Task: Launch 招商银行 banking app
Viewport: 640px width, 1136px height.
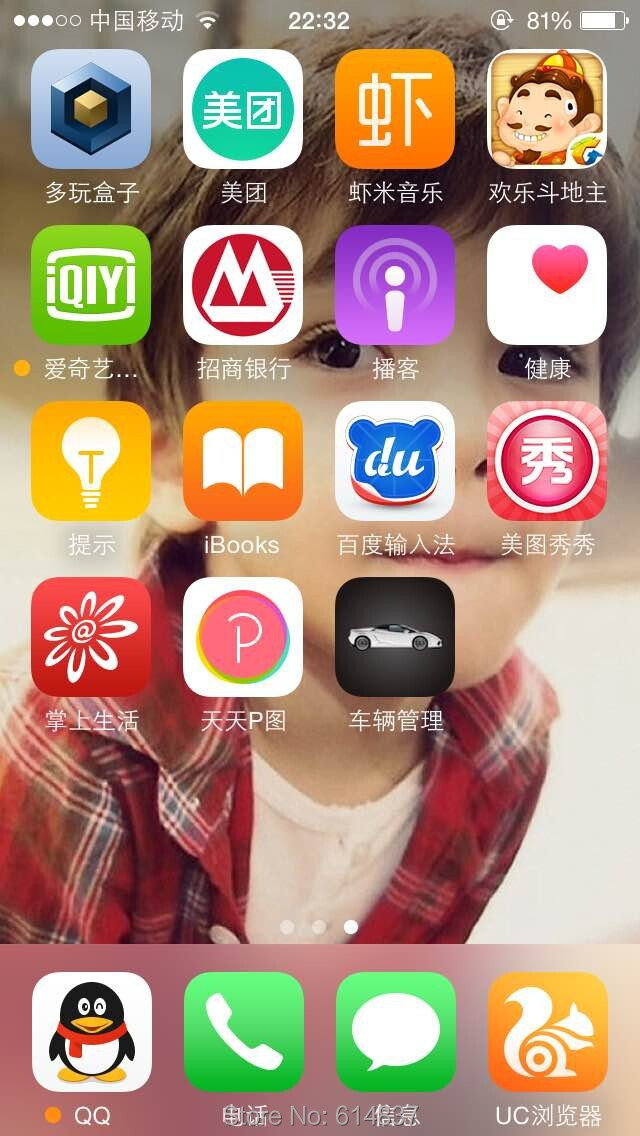Action: pos(243,285)
